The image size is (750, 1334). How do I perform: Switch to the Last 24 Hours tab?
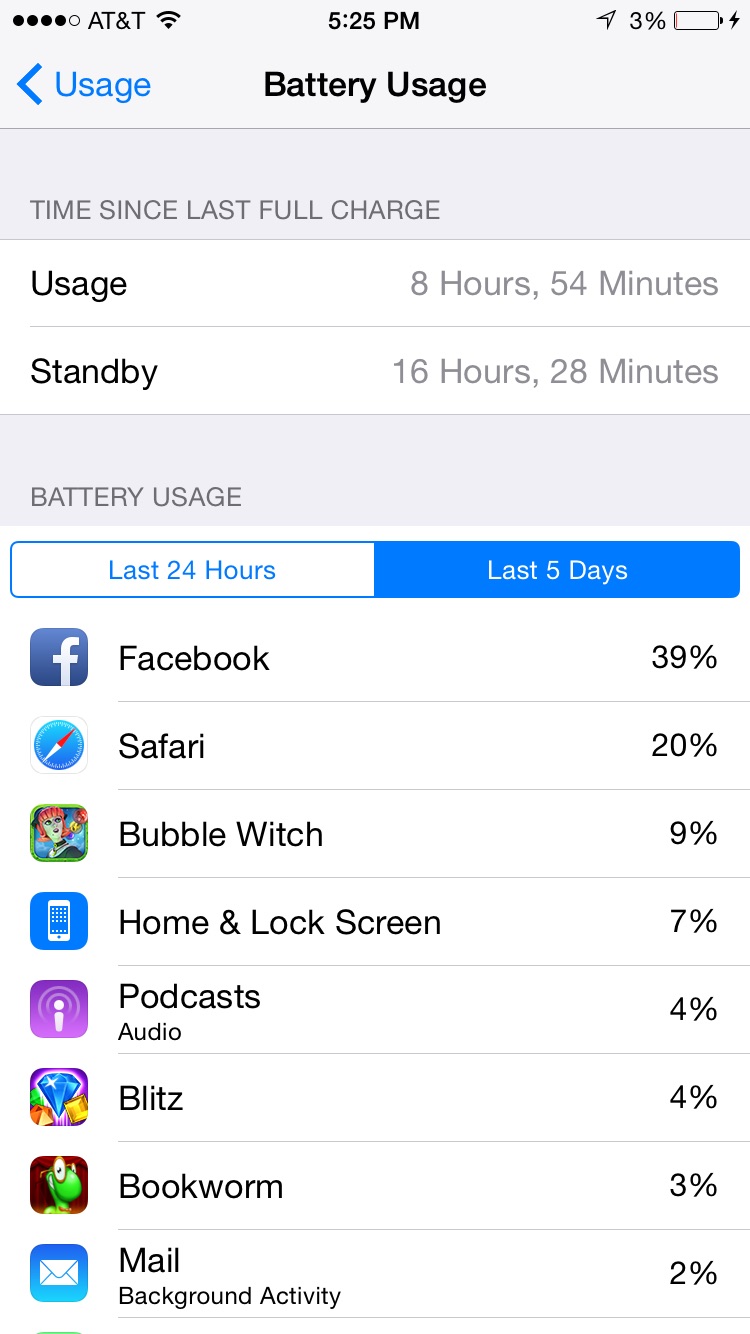192,570
